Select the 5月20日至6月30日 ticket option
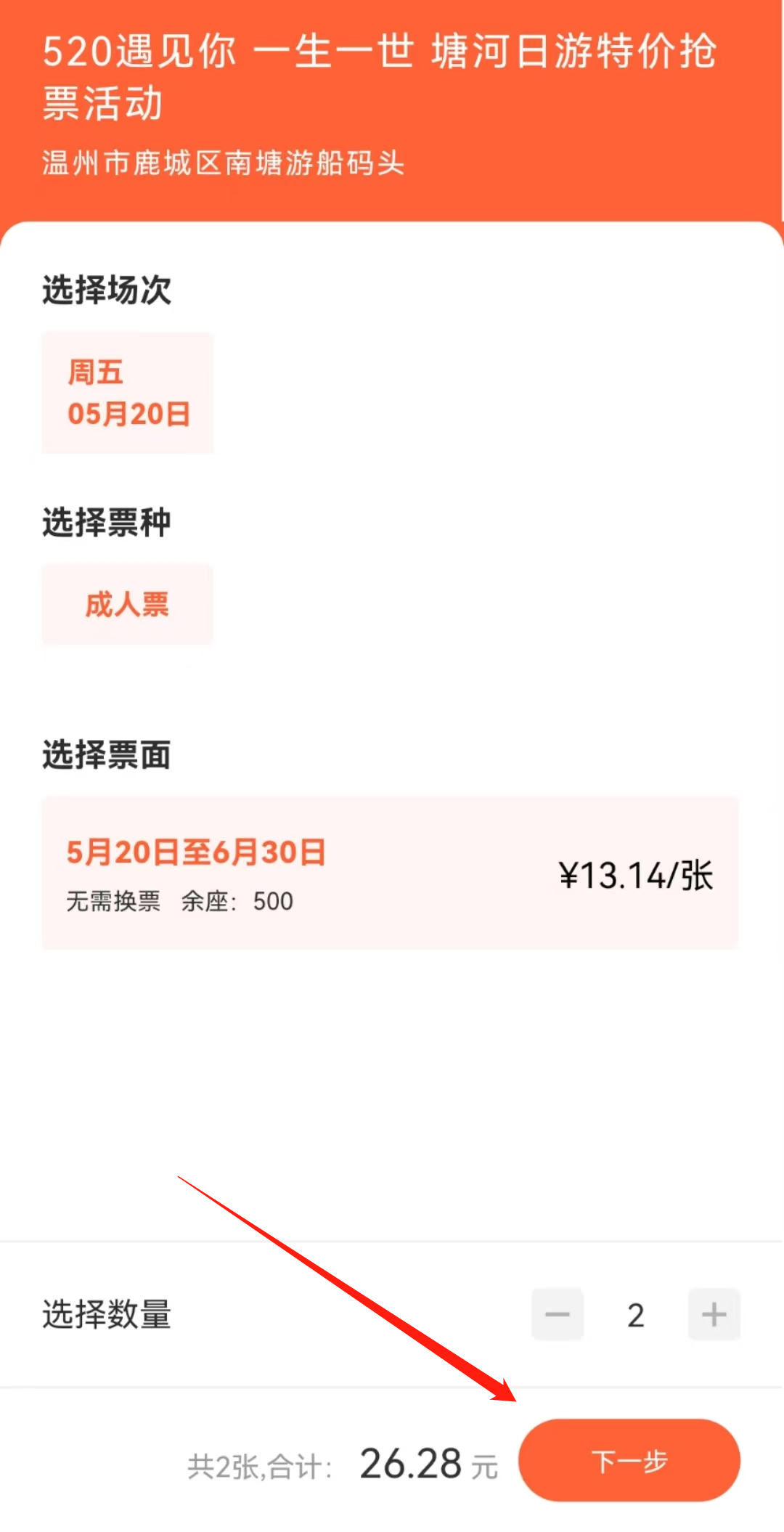784x1532 pixels. [390, 873]
